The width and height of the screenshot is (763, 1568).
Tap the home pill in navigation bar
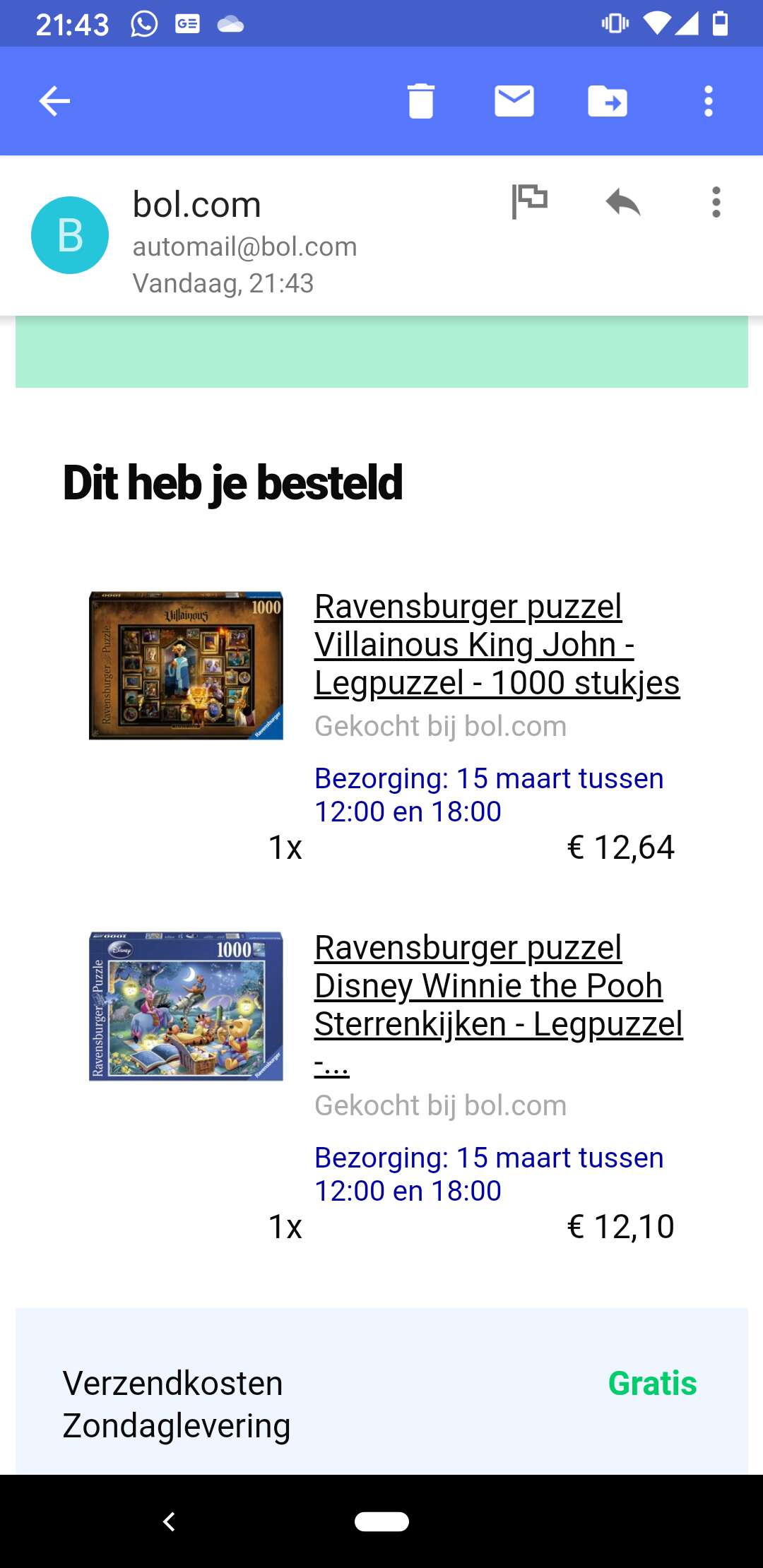tap(381, 1521)
